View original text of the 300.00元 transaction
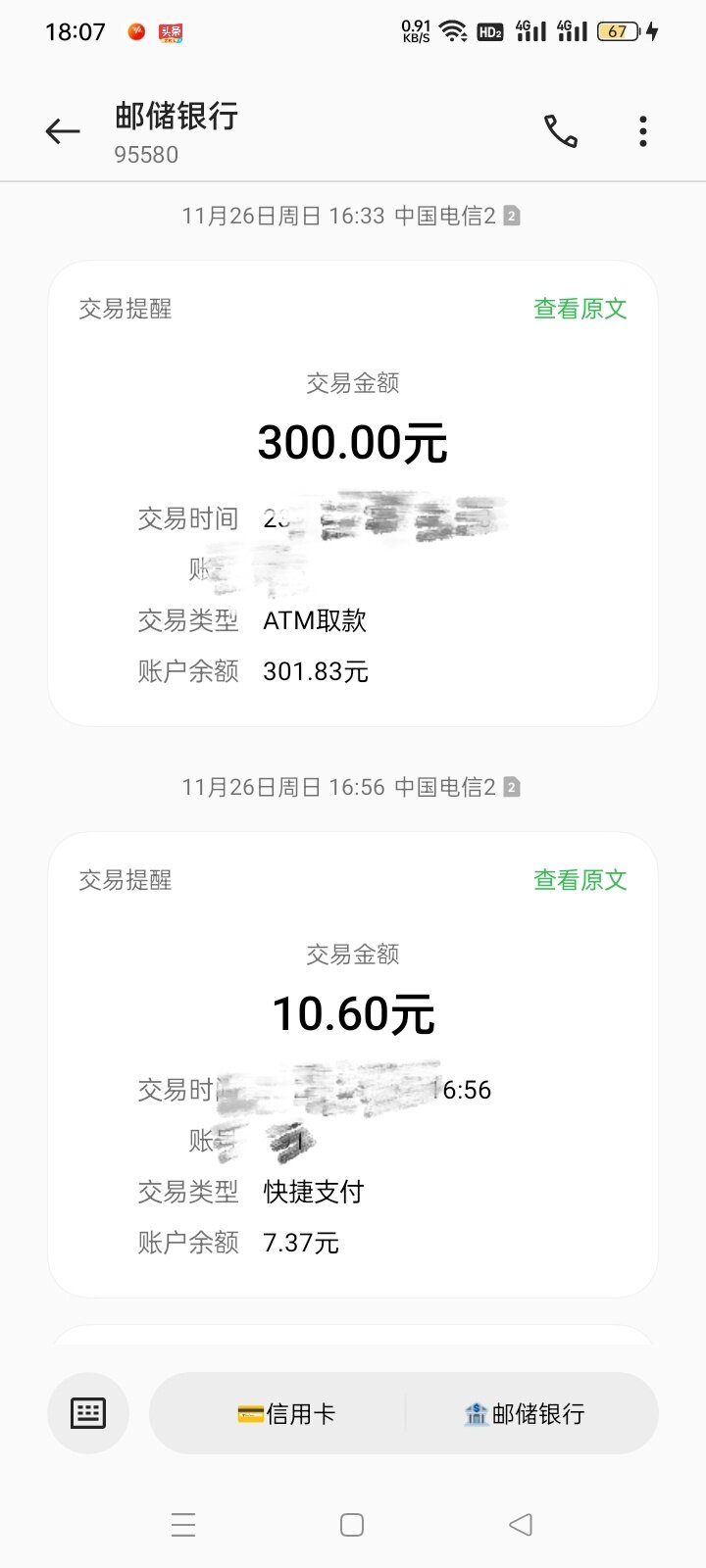 (x=580, y=309)
